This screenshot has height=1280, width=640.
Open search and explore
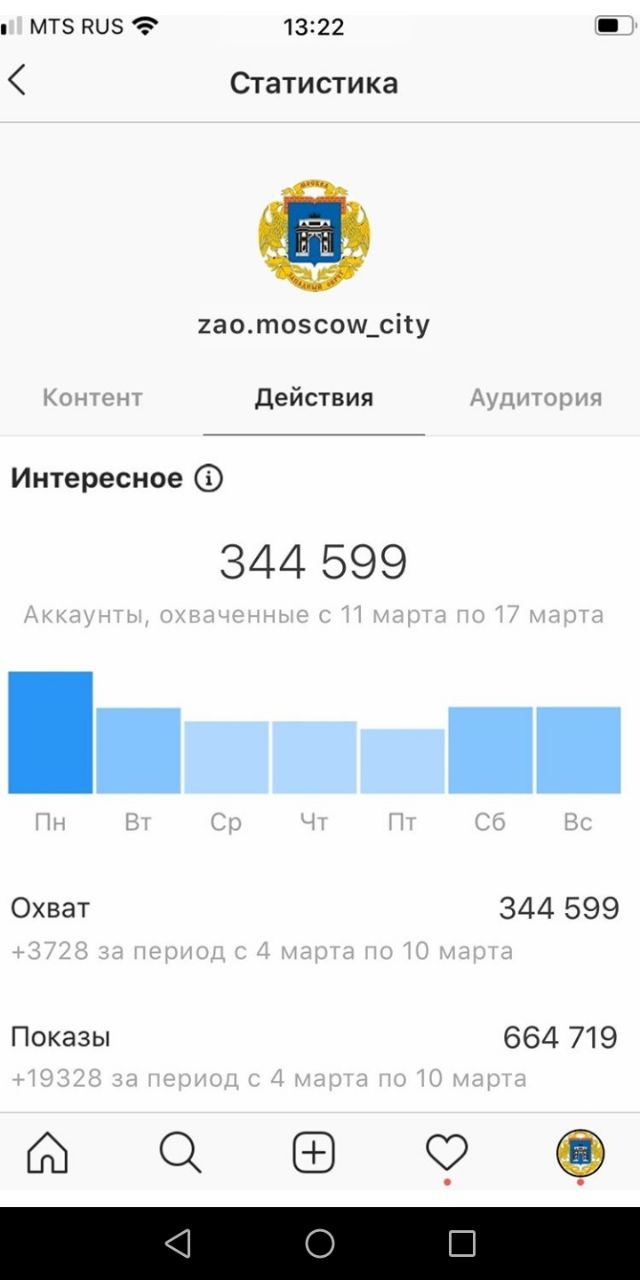[180, 1154]
